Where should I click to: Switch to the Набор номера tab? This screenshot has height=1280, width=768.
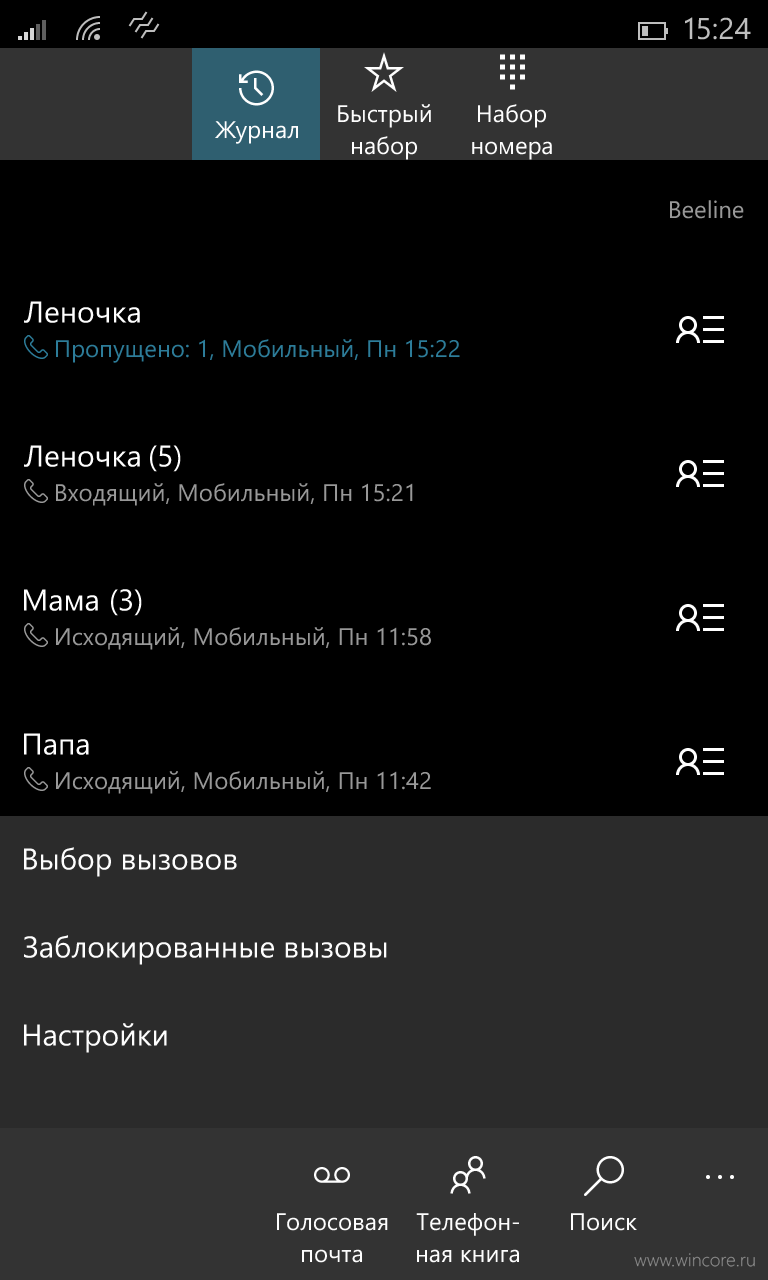512,104
